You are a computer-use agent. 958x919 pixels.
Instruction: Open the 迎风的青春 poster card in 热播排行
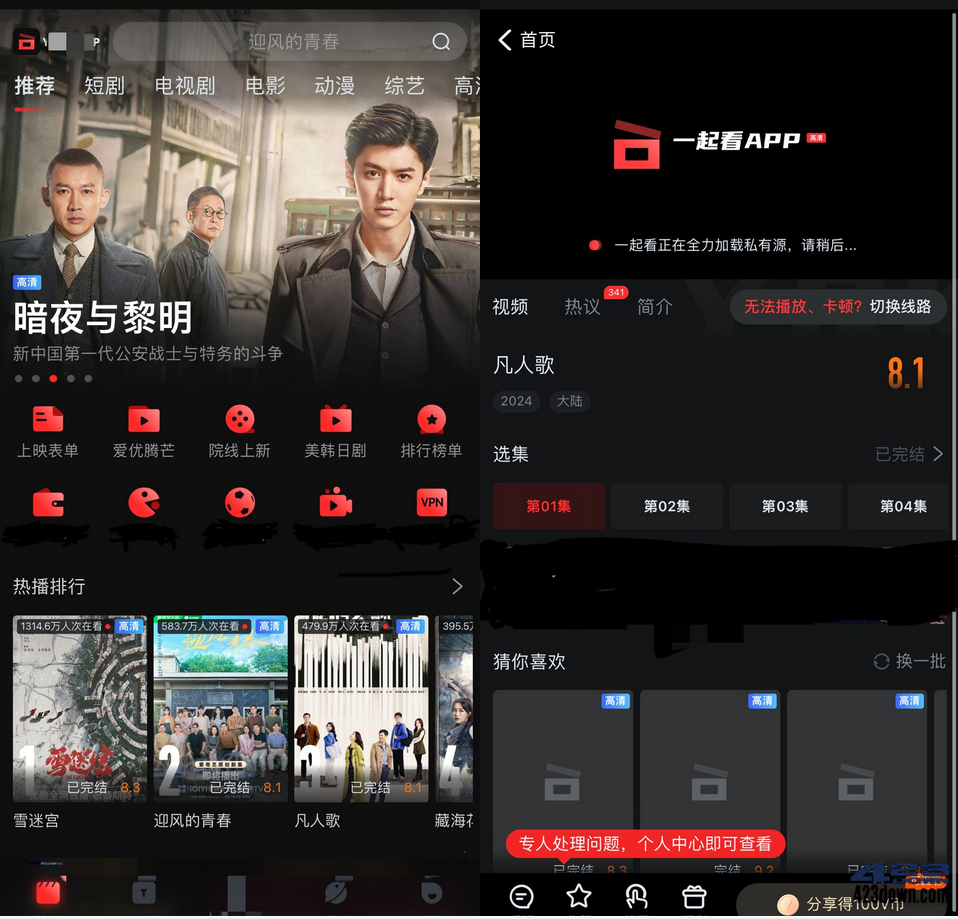(221, 708)
